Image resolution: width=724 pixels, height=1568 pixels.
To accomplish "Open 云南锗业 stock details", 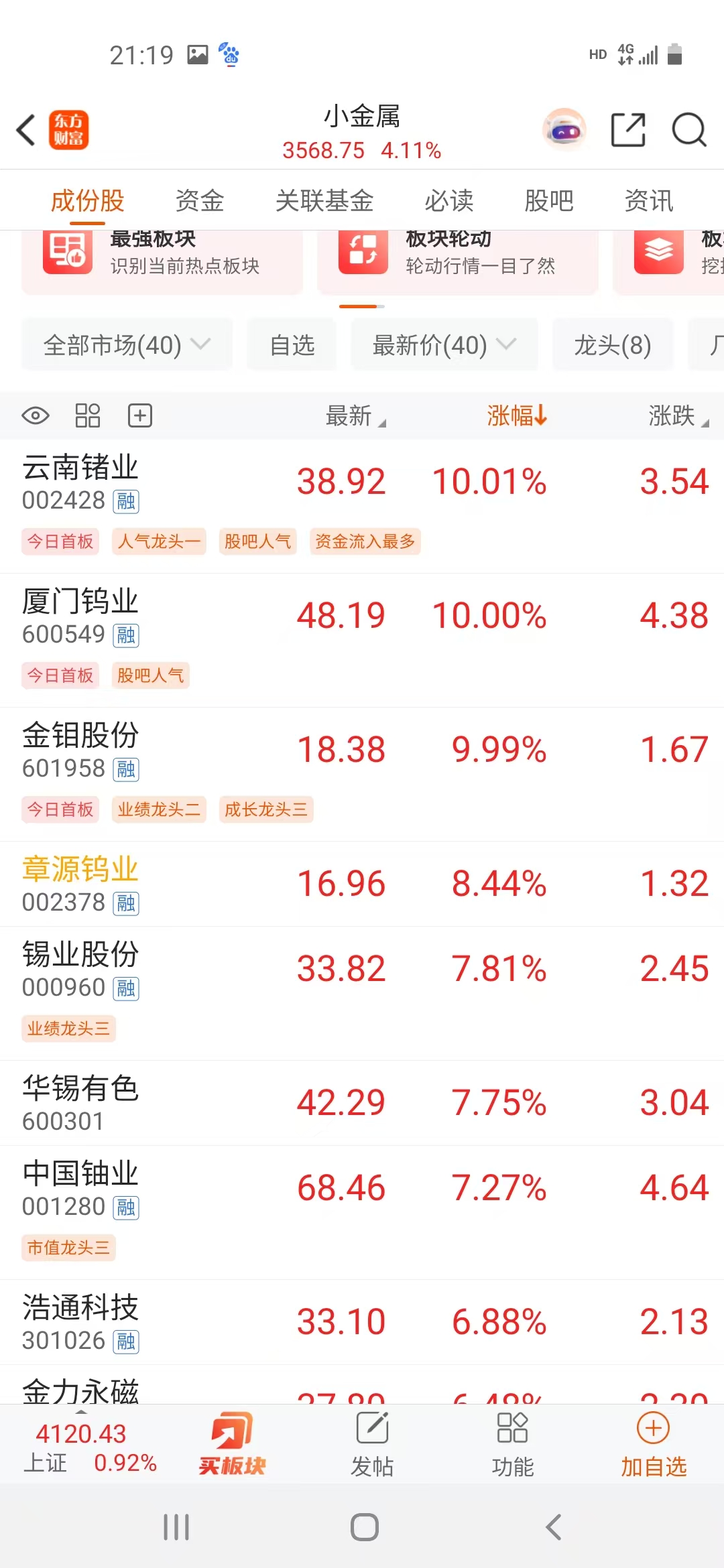I will (80, 469).
